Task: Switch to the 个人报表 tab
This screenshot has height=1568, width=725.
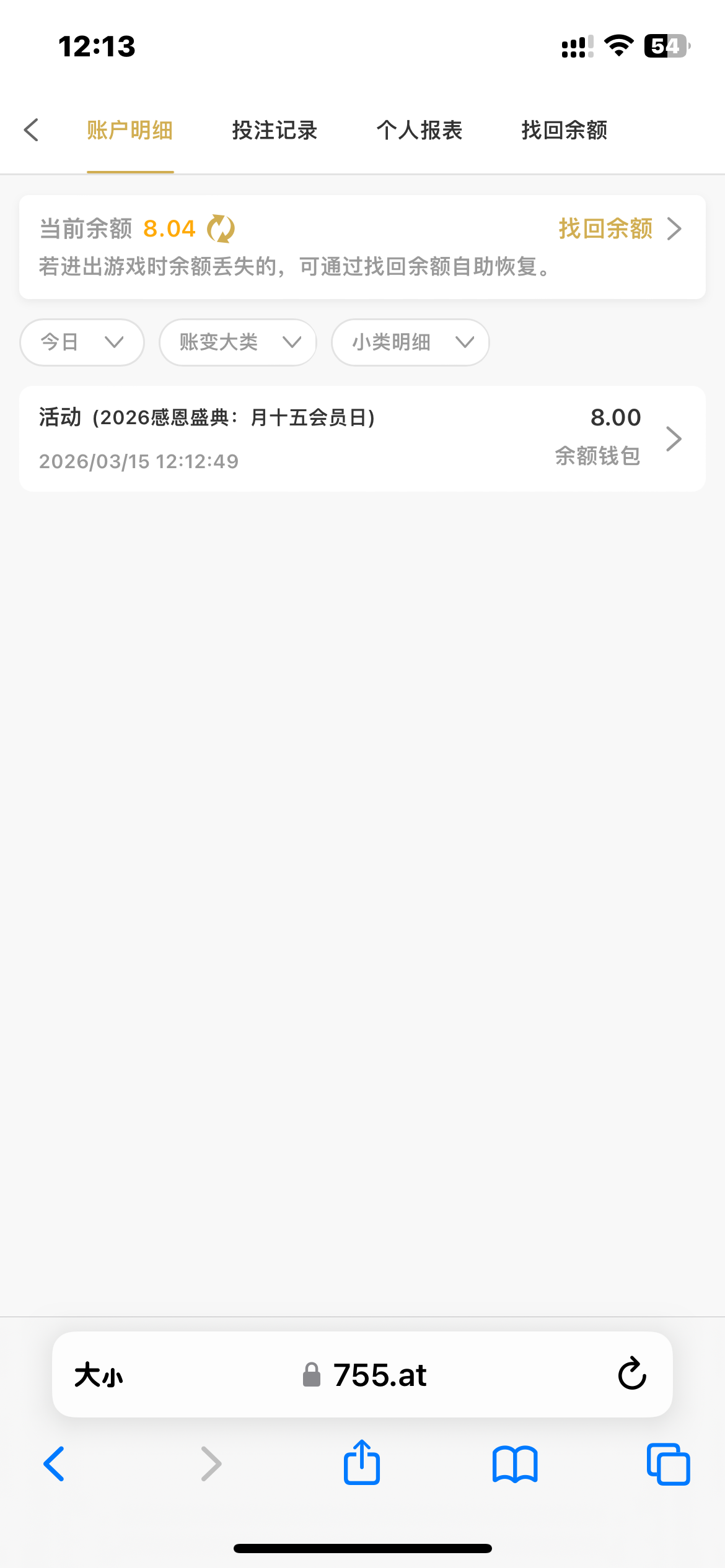Action: click(x=420, y=131)
